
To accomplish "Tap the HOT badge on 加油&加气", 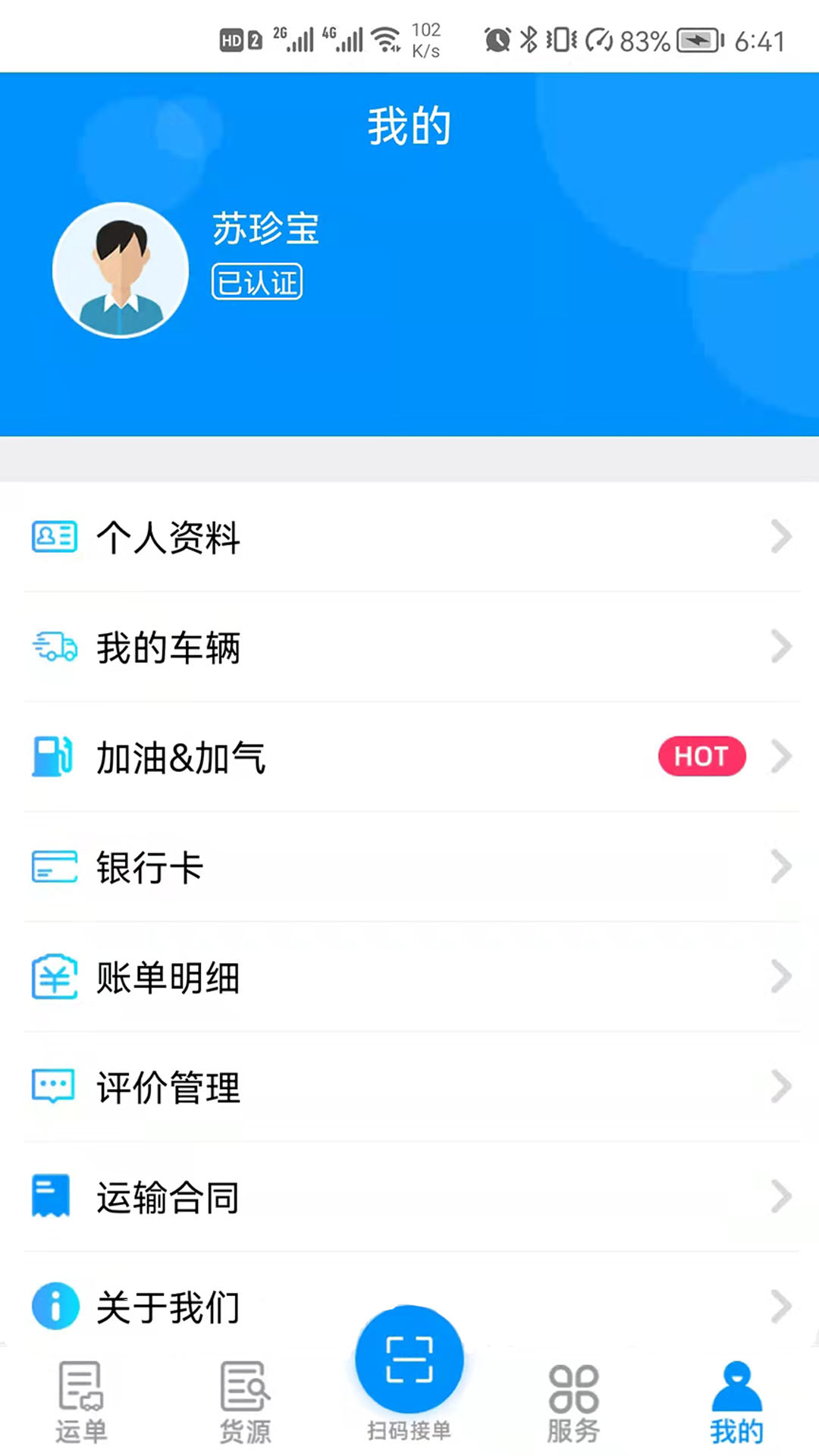I will (x=701, y=756).
